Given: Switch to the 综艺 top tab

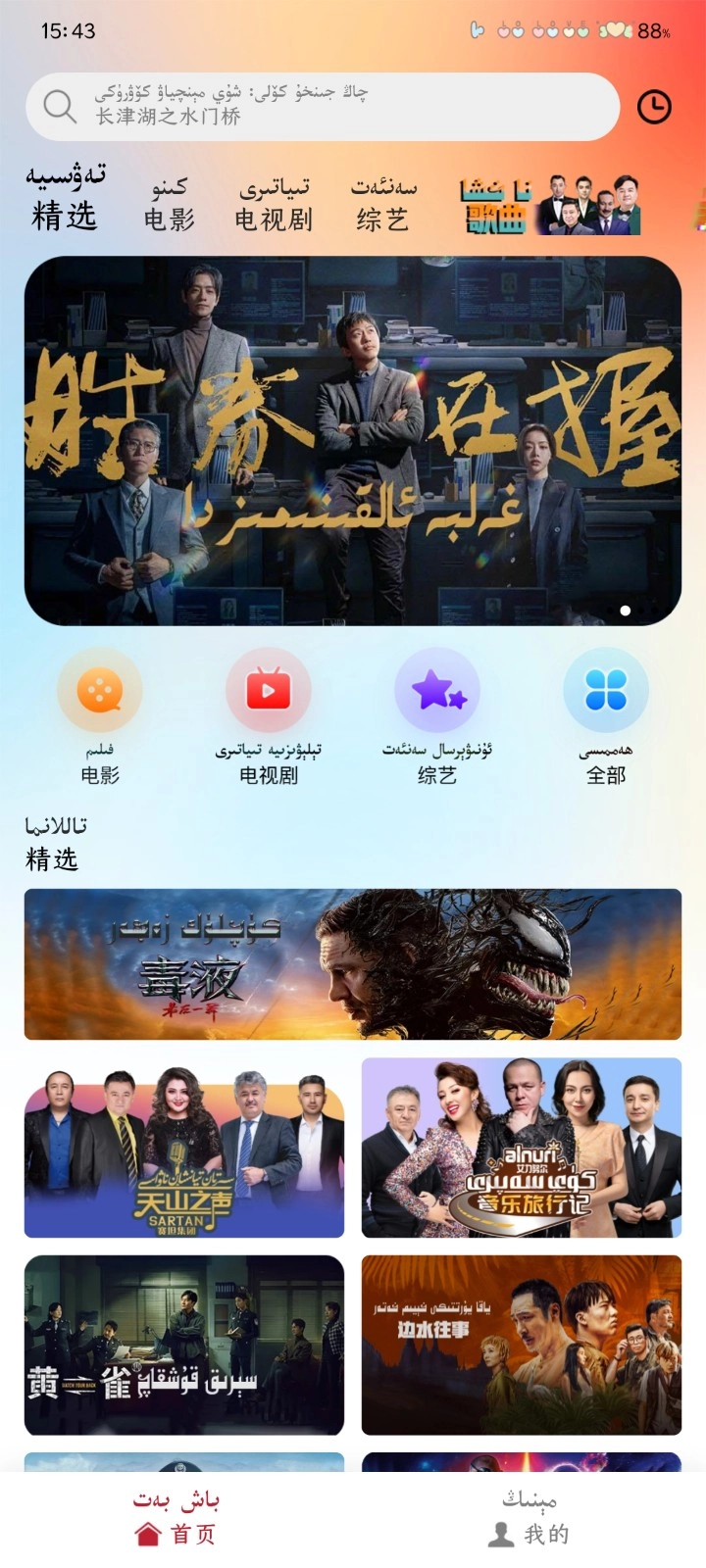Looking at the screenshot, I should click(383, 204).
